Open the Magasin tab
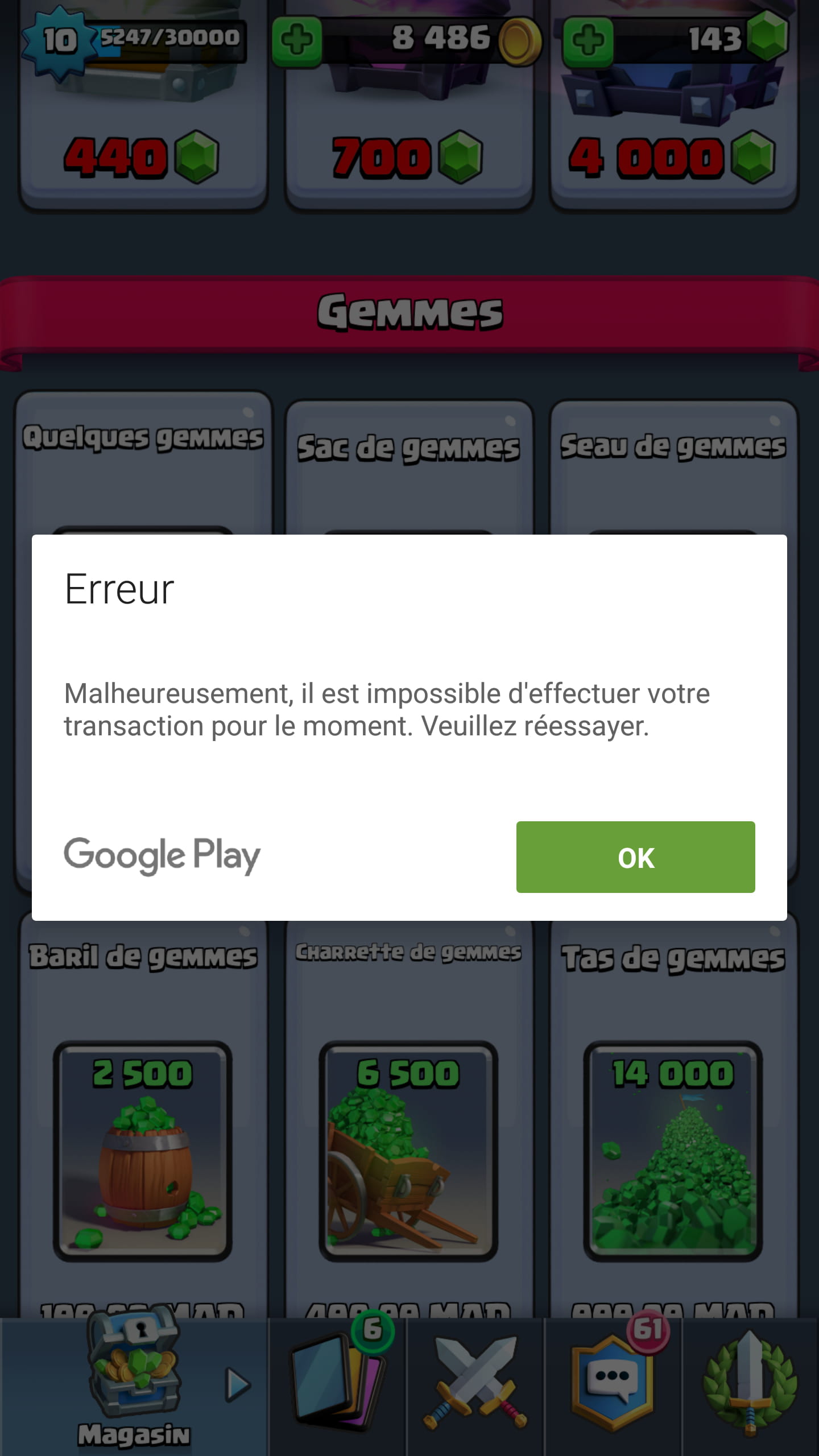Image resolution: width=819 pixels, height=1456 pixels. pos(134,1387)
